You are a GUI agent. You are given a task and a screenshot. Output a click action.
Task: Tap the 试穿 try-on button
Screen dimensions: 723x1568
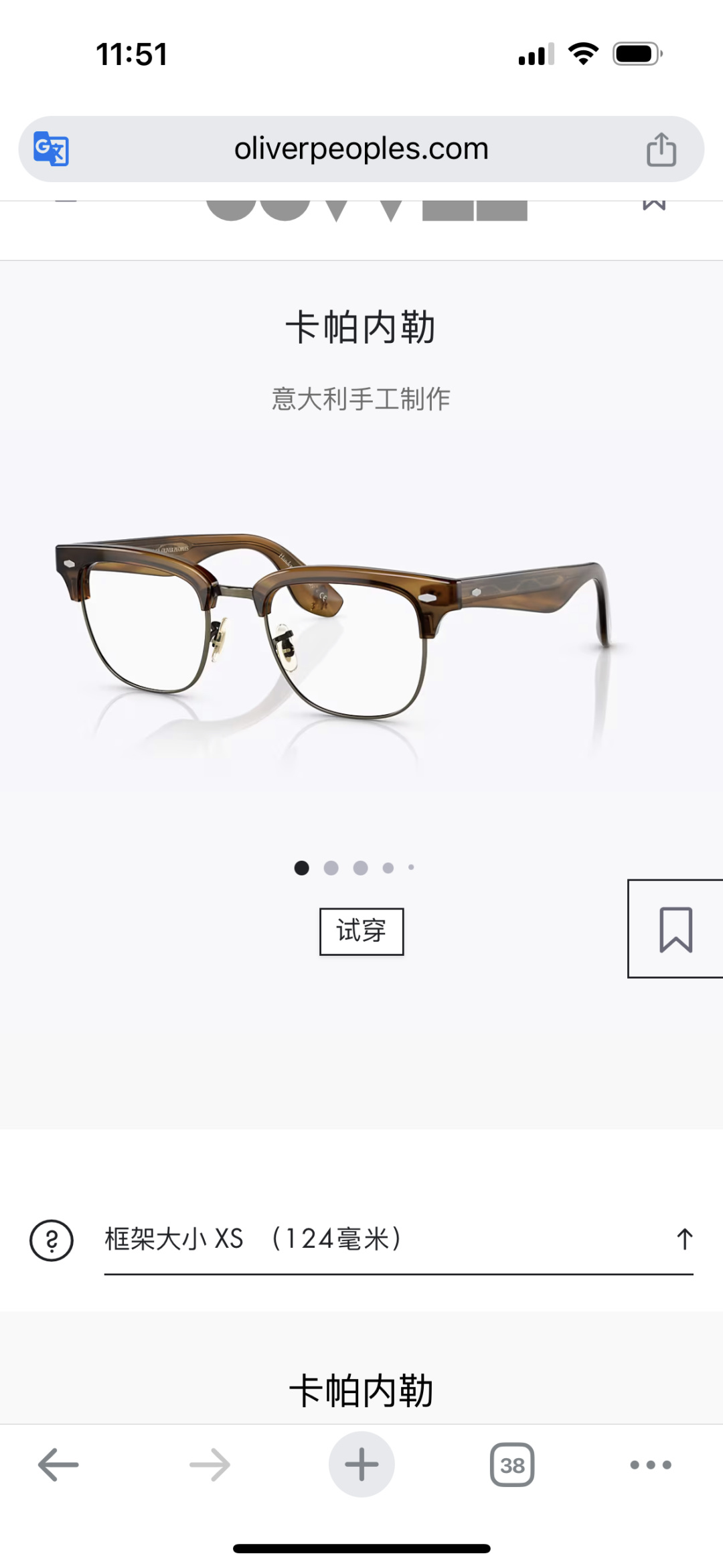click(x=361, y=931)
